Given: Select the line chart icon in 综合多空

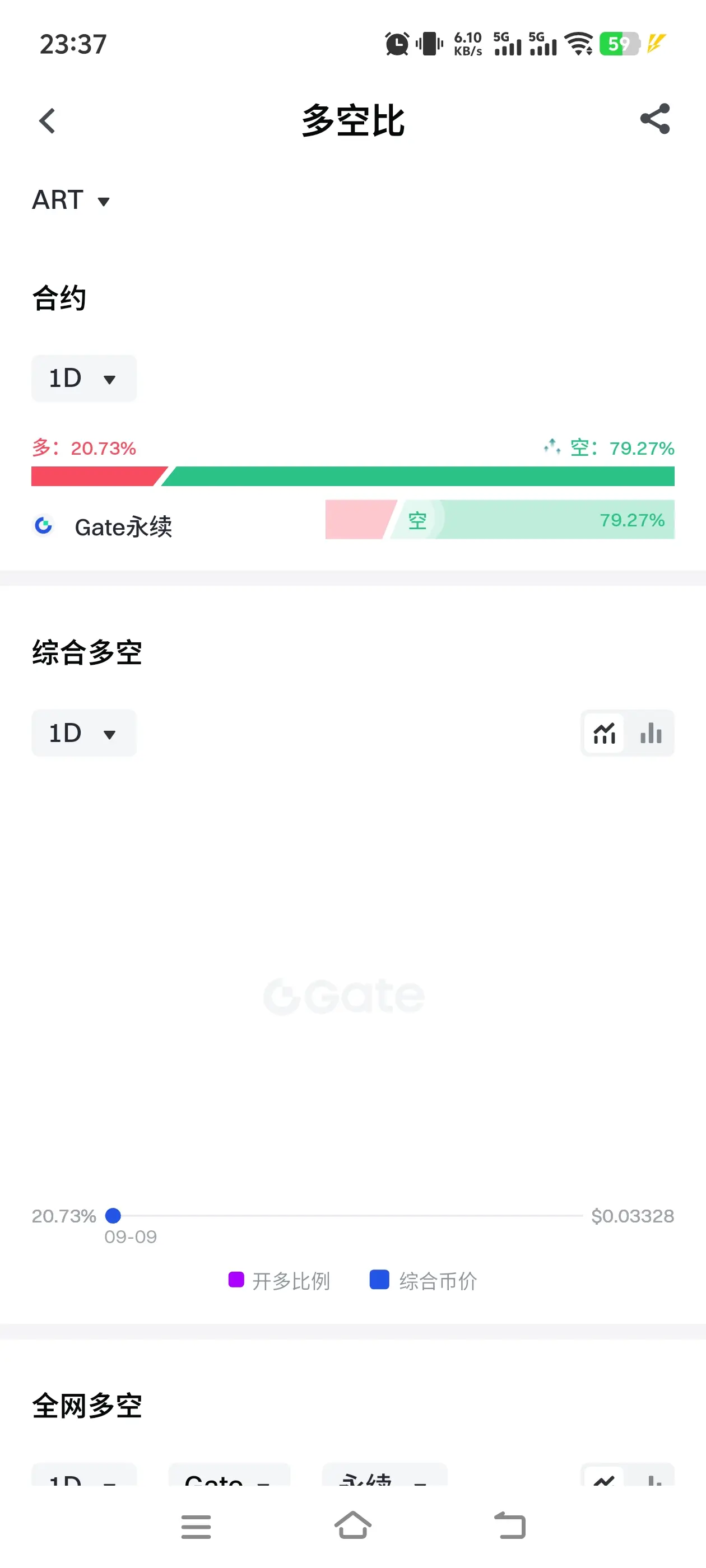Looking at the screenshot, I should pos(603,734).
